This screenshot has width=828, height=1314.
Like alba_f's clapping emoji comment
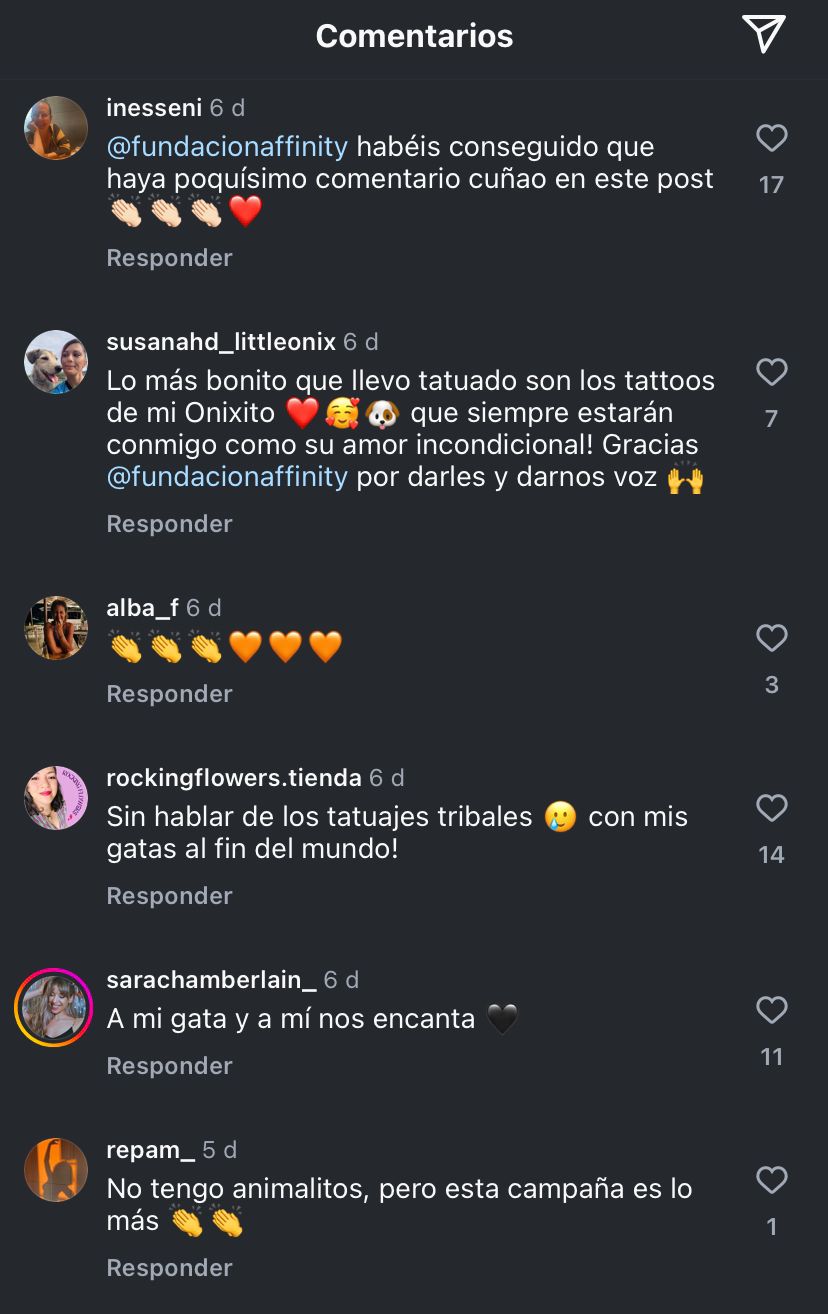click(x=771, y=638)
